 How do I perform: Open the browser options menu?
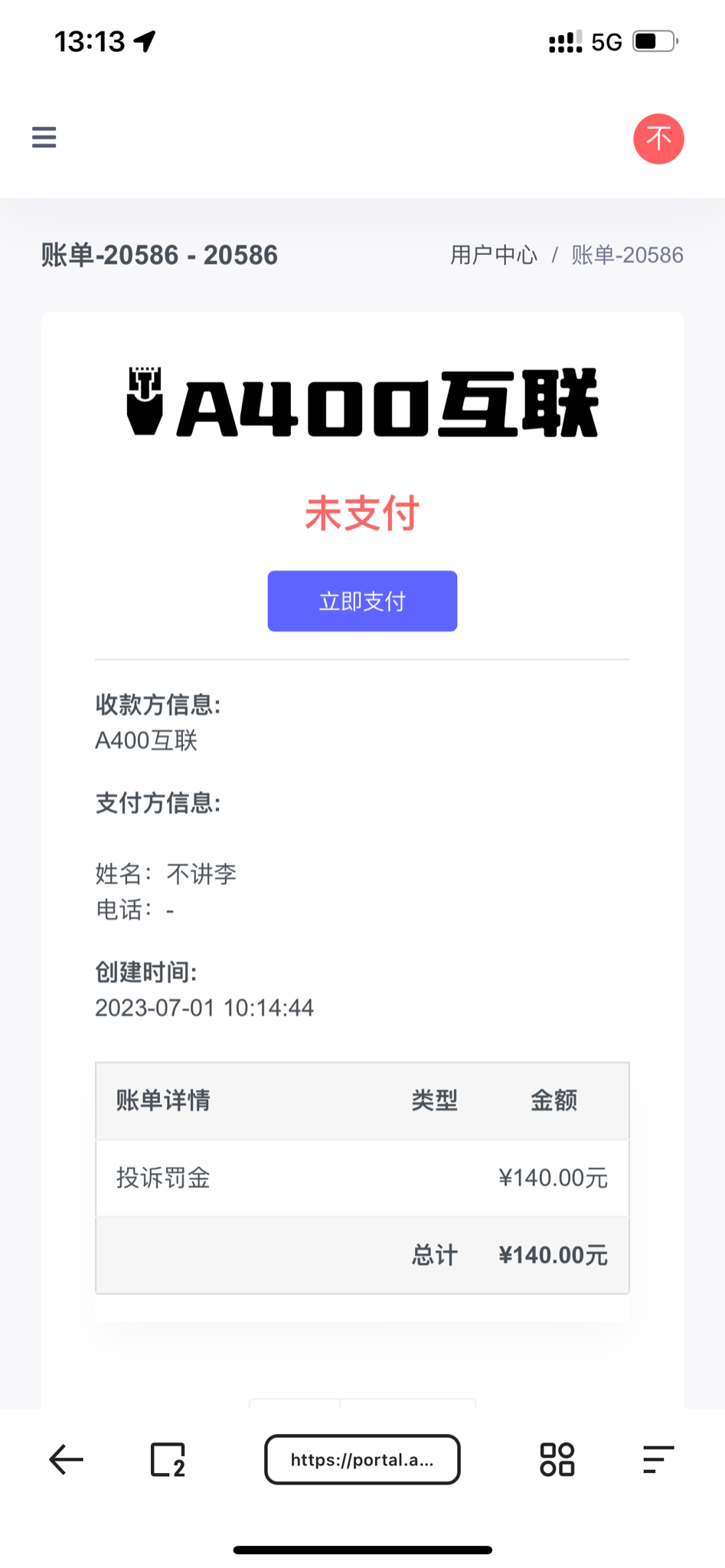coord(658,1459)
